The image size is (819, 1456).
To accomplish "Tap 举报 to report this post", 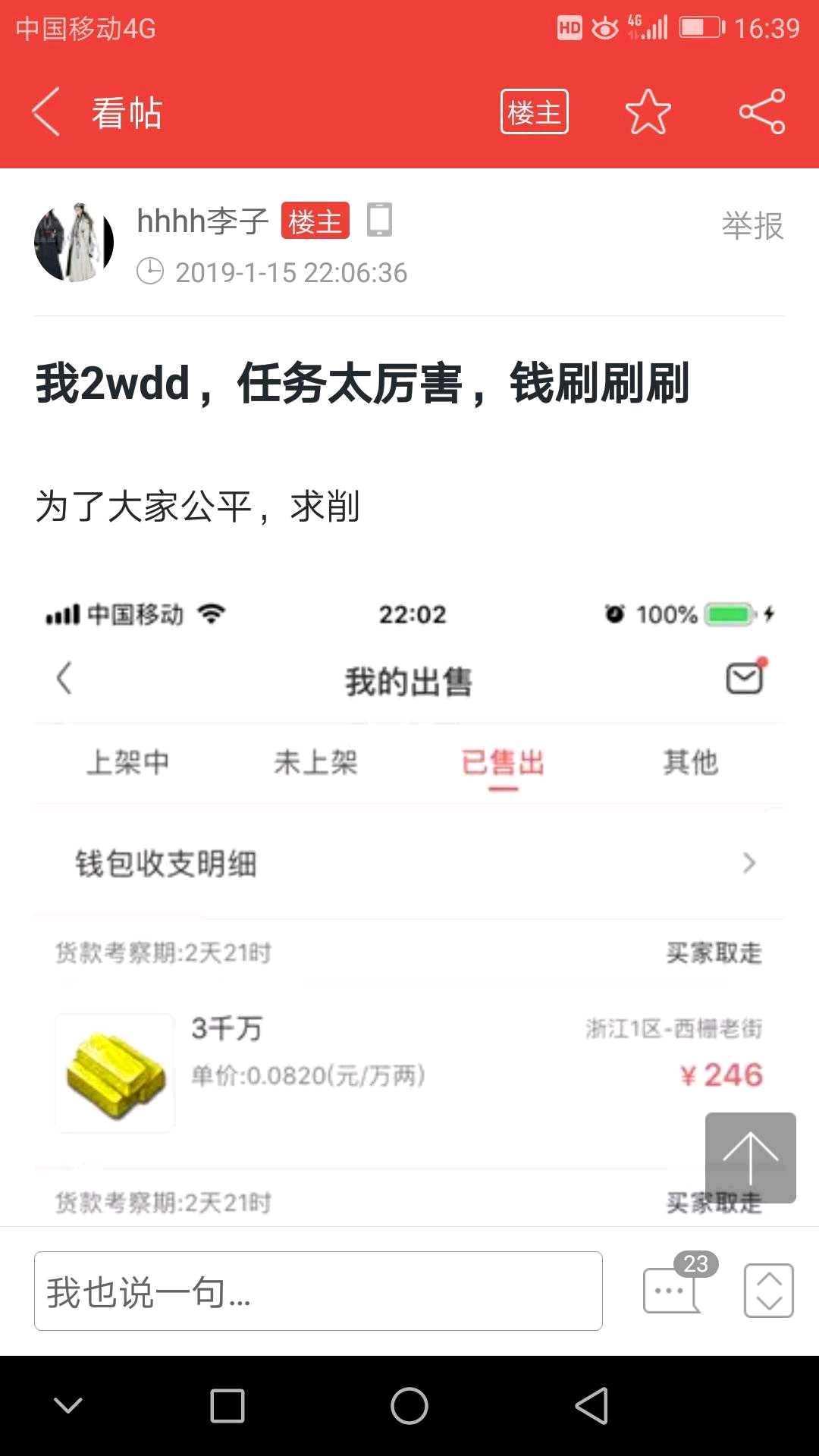I will (752, 226).
